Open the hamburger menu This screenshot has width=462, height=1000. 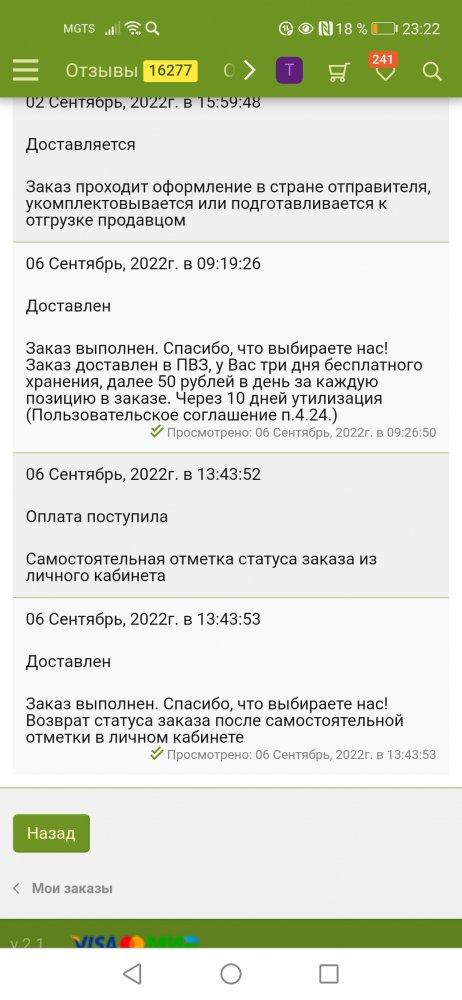pos(26,70)
